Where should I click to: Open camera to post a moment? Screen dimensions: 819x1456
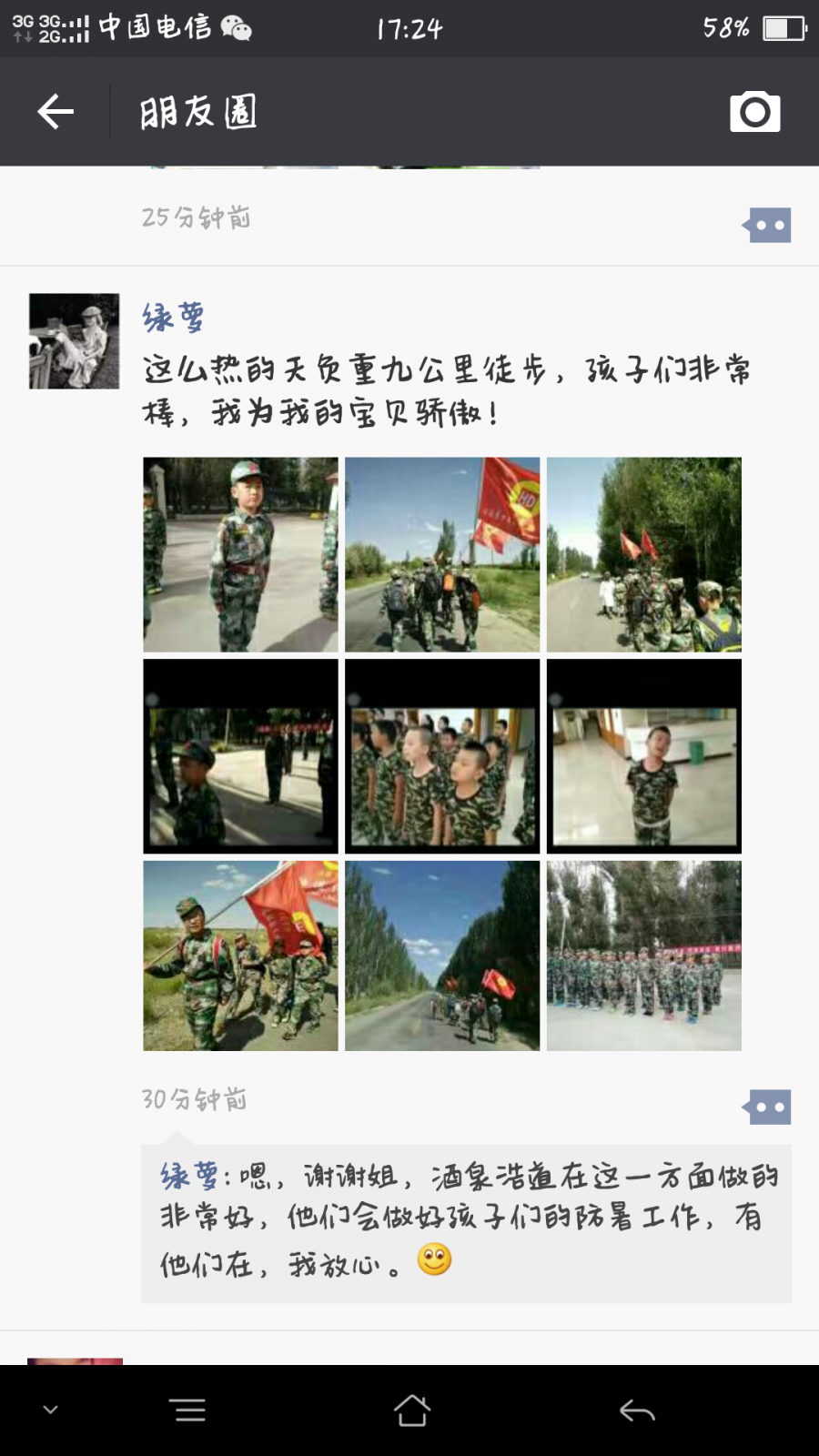point(754,112)
